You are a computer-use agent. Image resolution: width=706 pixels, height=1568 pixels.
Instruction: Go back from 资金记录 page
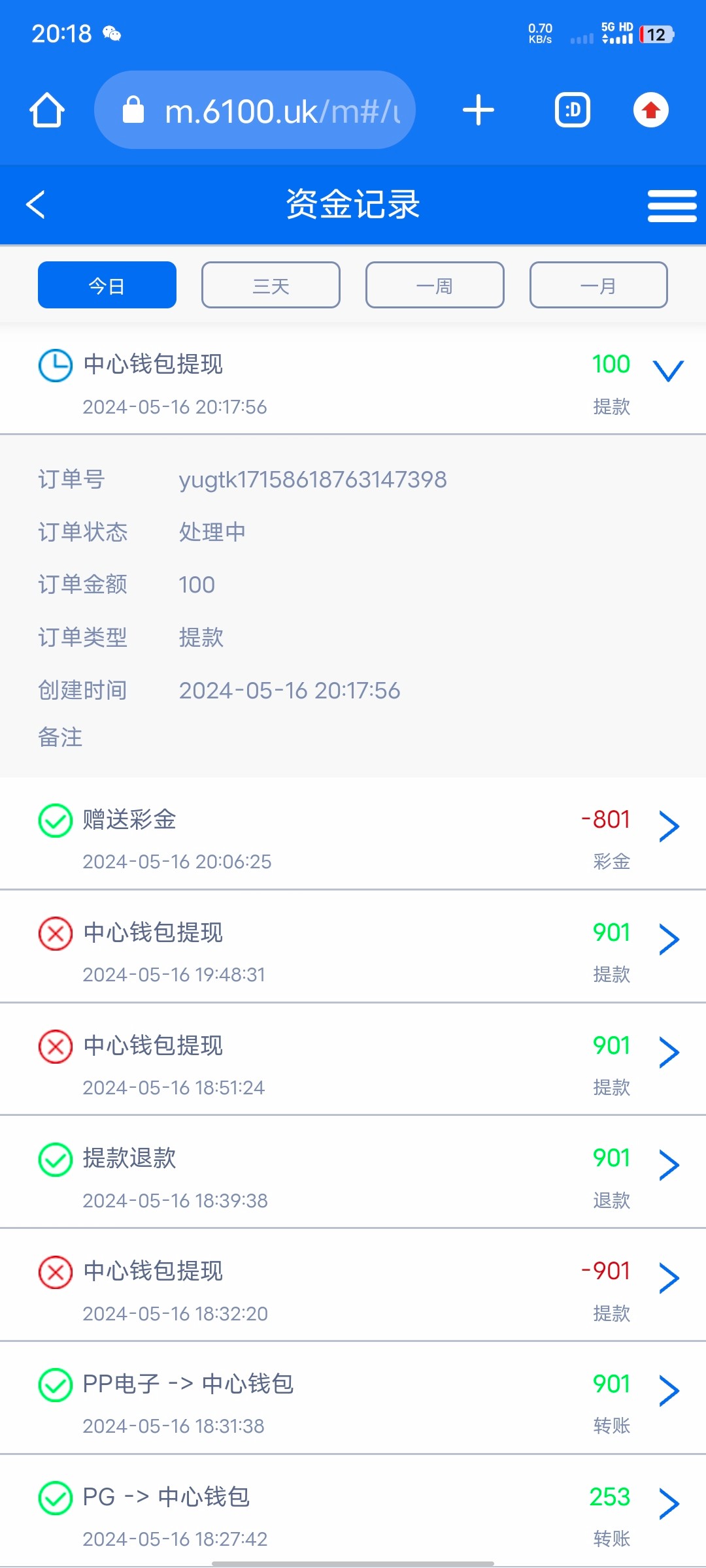pos(36,204)
